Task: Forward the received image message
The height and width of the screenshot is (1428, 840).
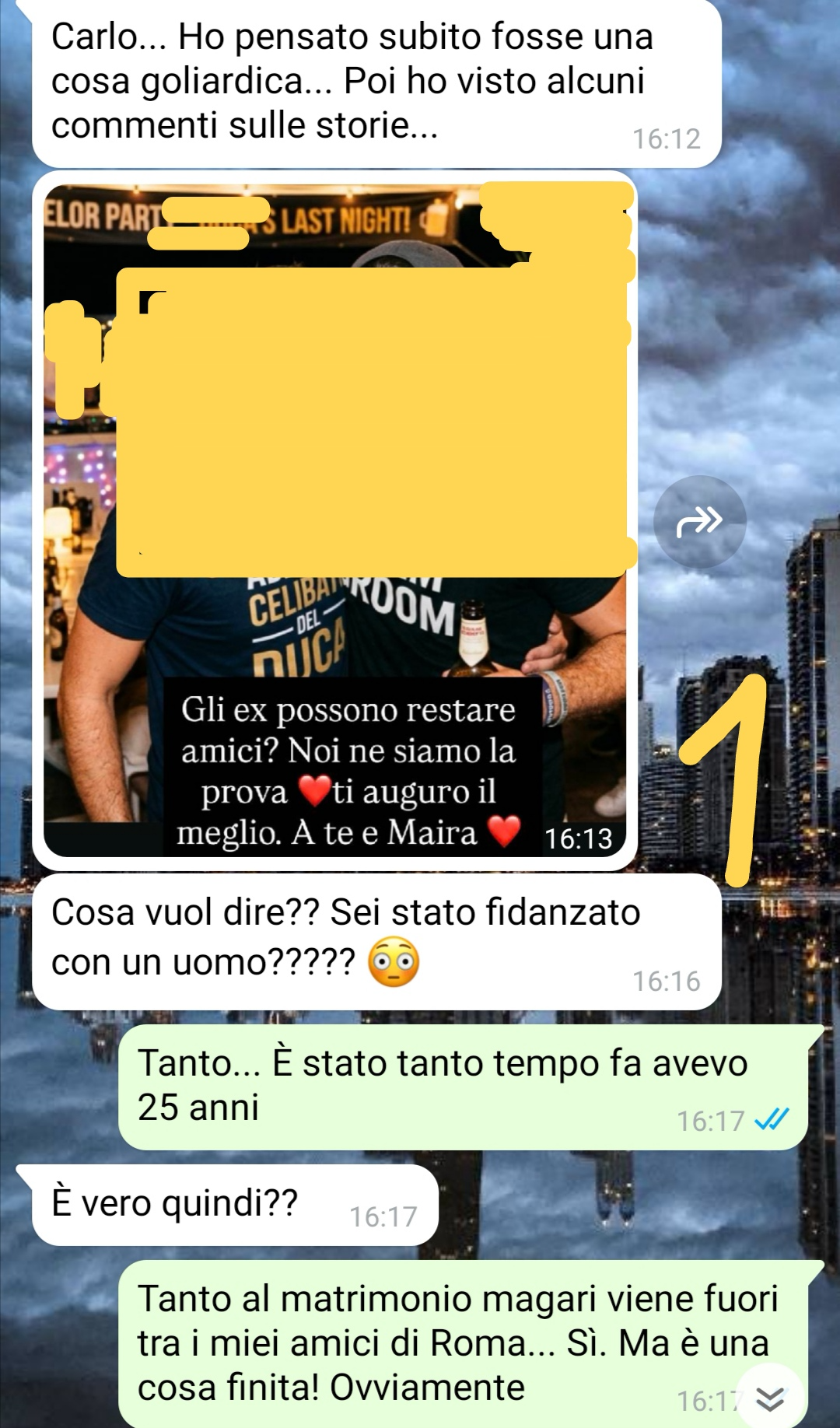Action: [x=699, y=521]
